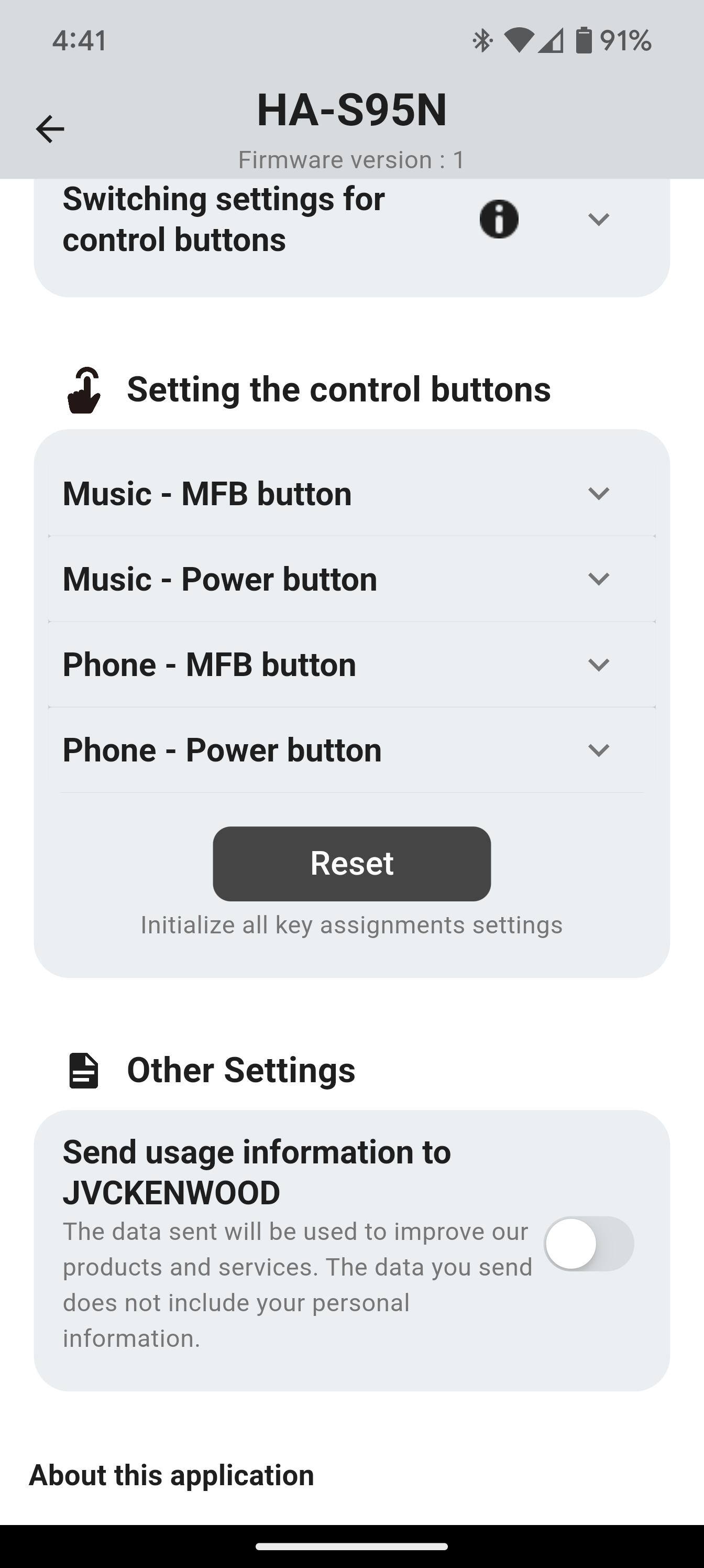The image size is (704, 1568).
Task: Expand Phone - Power button settings
Action: pyautogui.click(x=599, y=750)
